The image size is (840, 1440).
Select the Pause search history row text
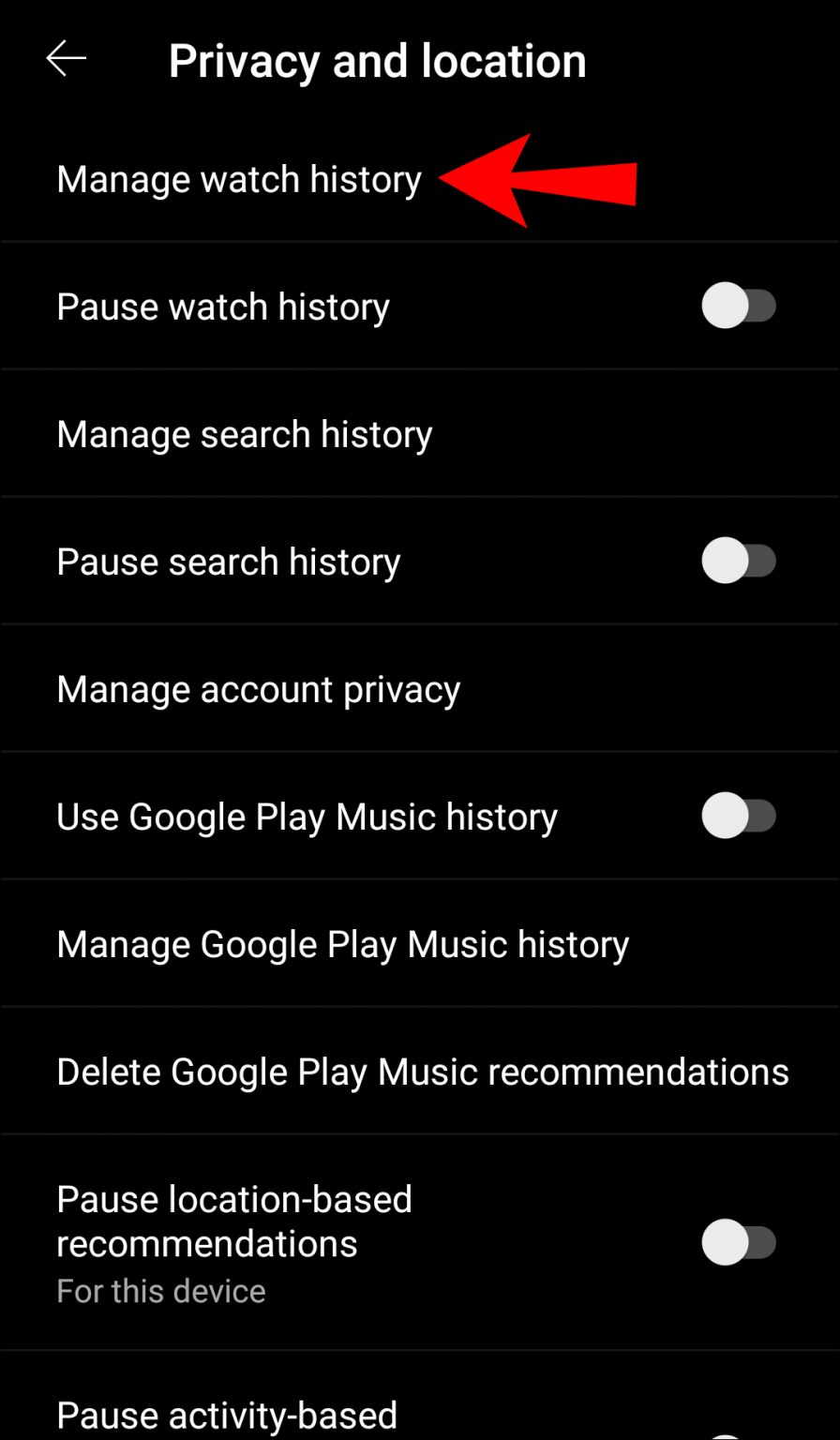point(229,561)
